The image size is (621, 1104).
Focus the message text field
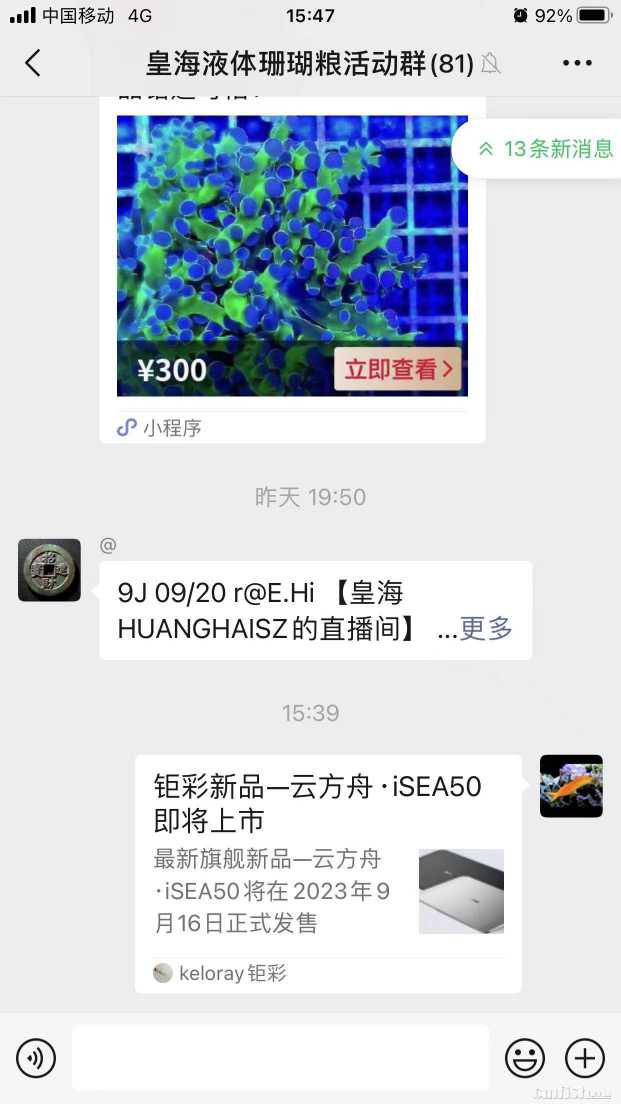(280, 1057)
